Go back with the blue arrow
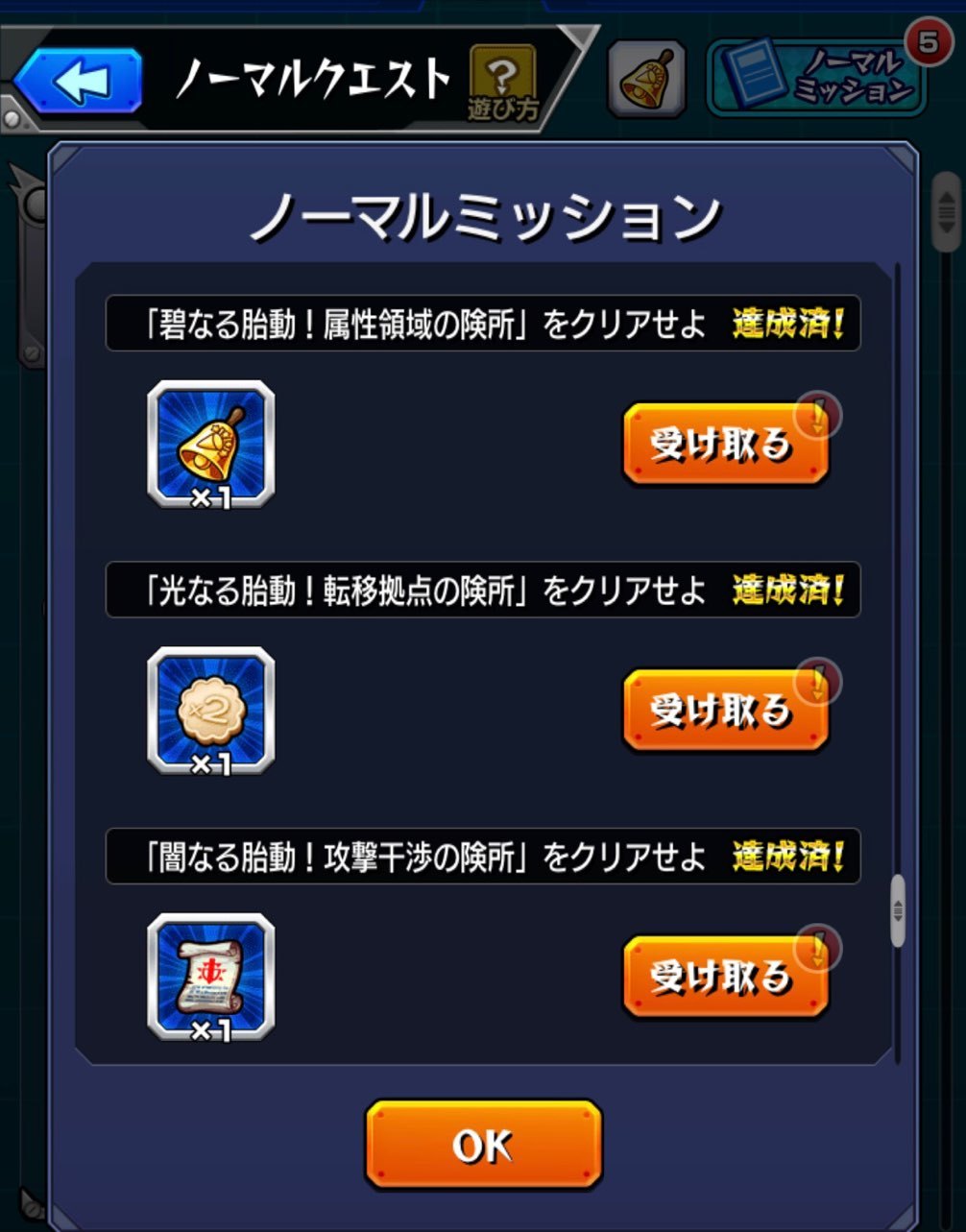Image resolution: width=966 pixels, height=1232 pixels. (x=80, y=82)
